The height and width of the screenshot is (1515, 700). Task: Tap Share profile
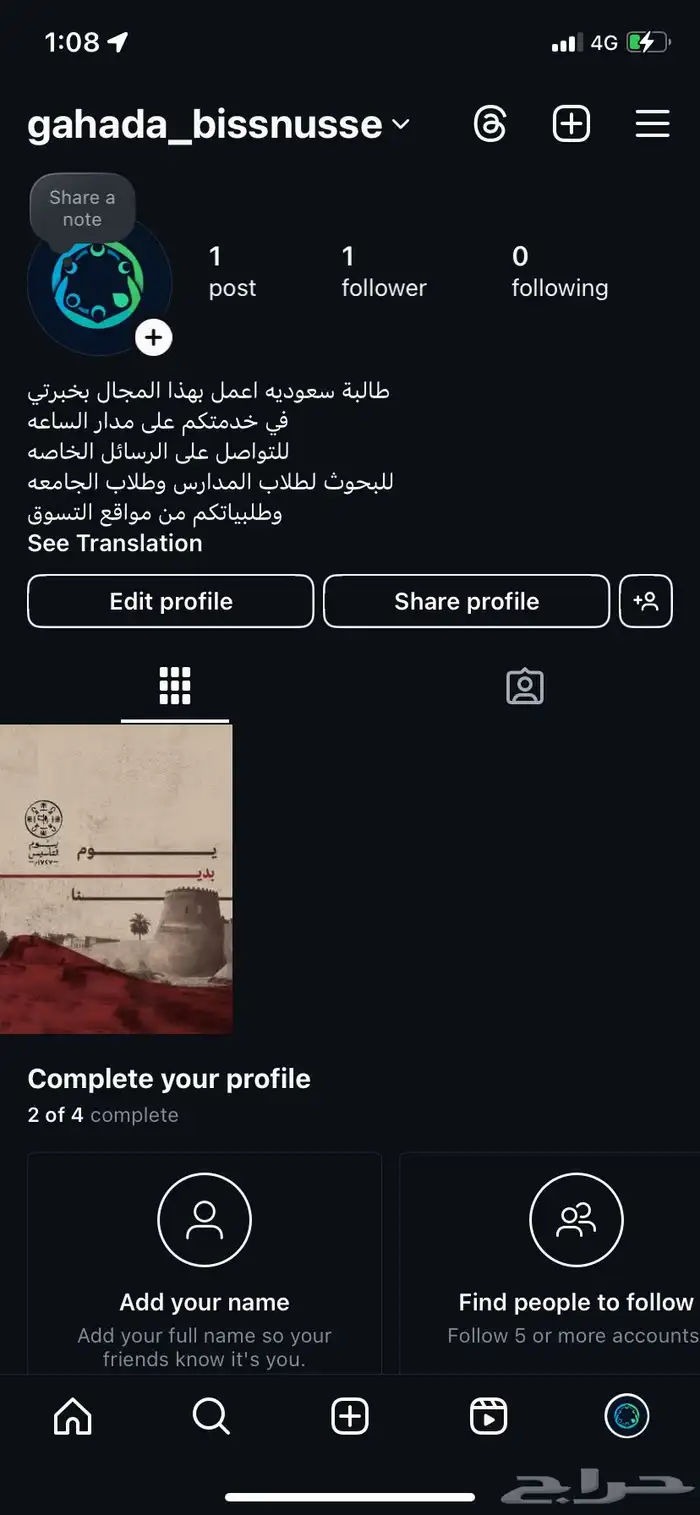[466, 601]
